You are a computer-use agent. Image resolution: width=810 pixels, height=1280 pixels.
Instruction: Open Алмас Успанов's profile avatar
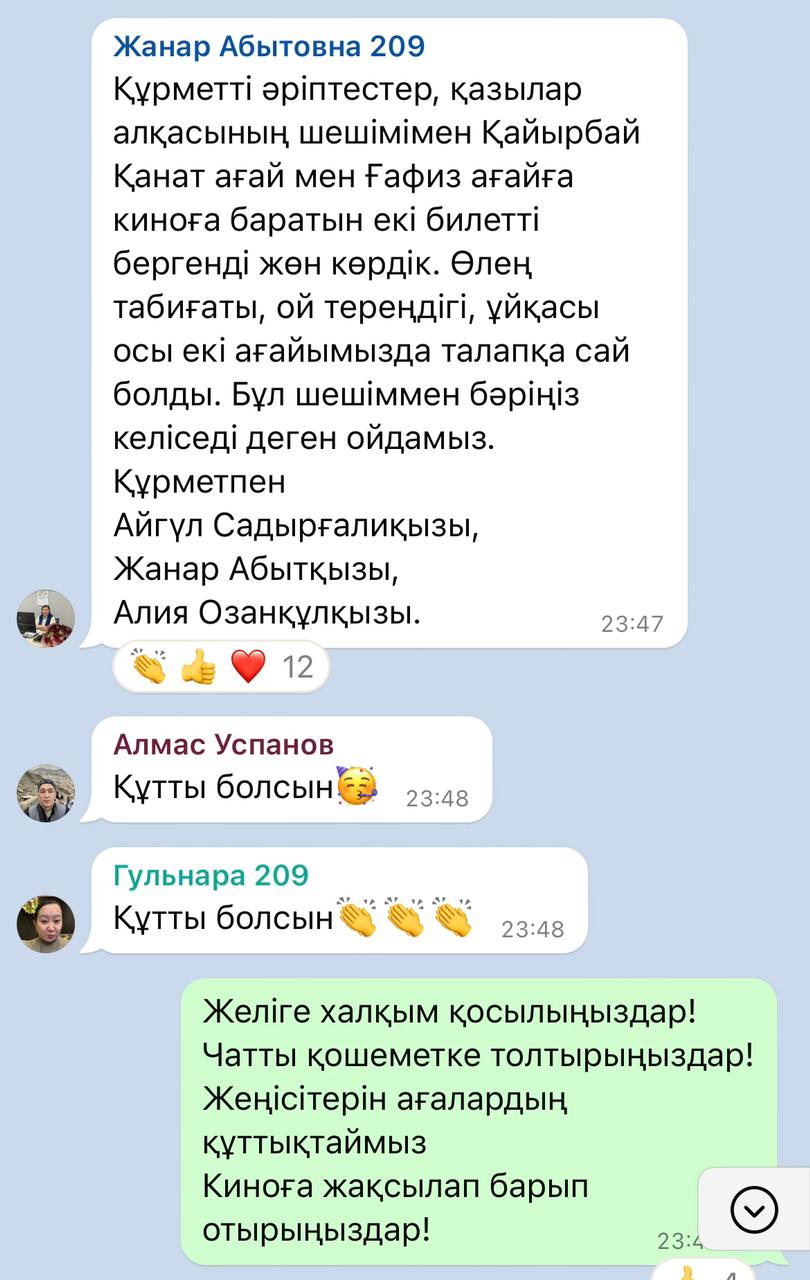point(46,793)
